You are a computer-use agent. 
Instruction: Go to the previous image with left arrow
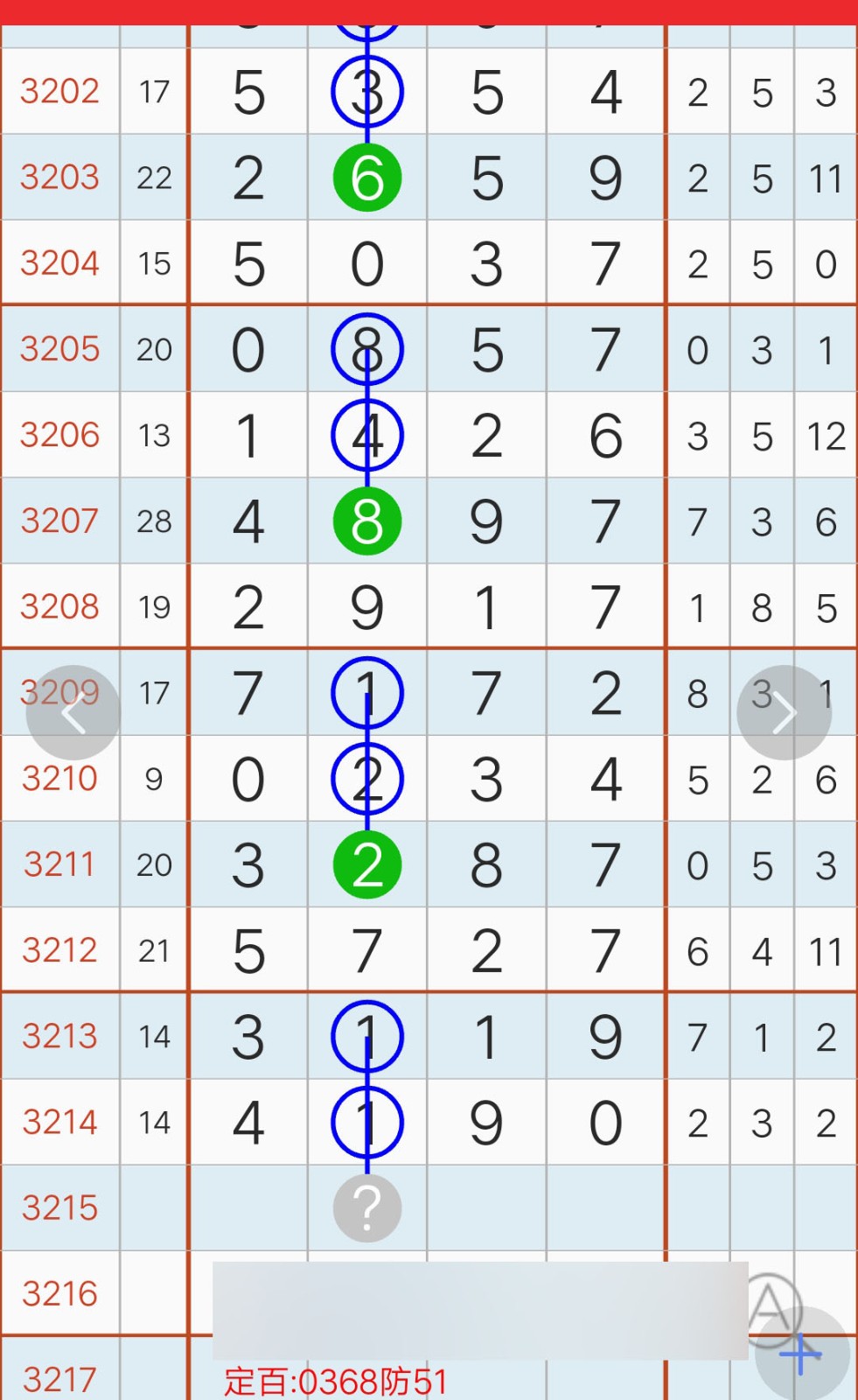73,713
